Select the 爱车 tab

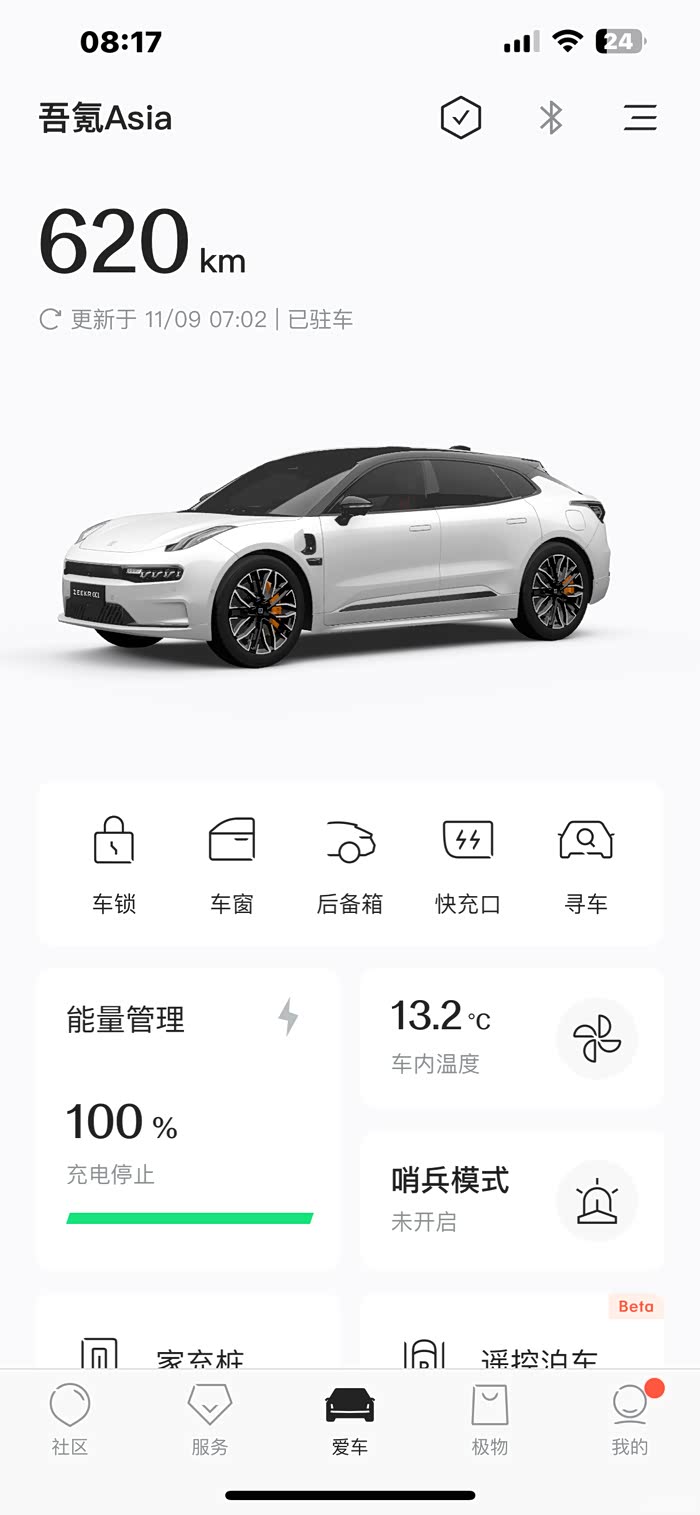(350, 1420)
